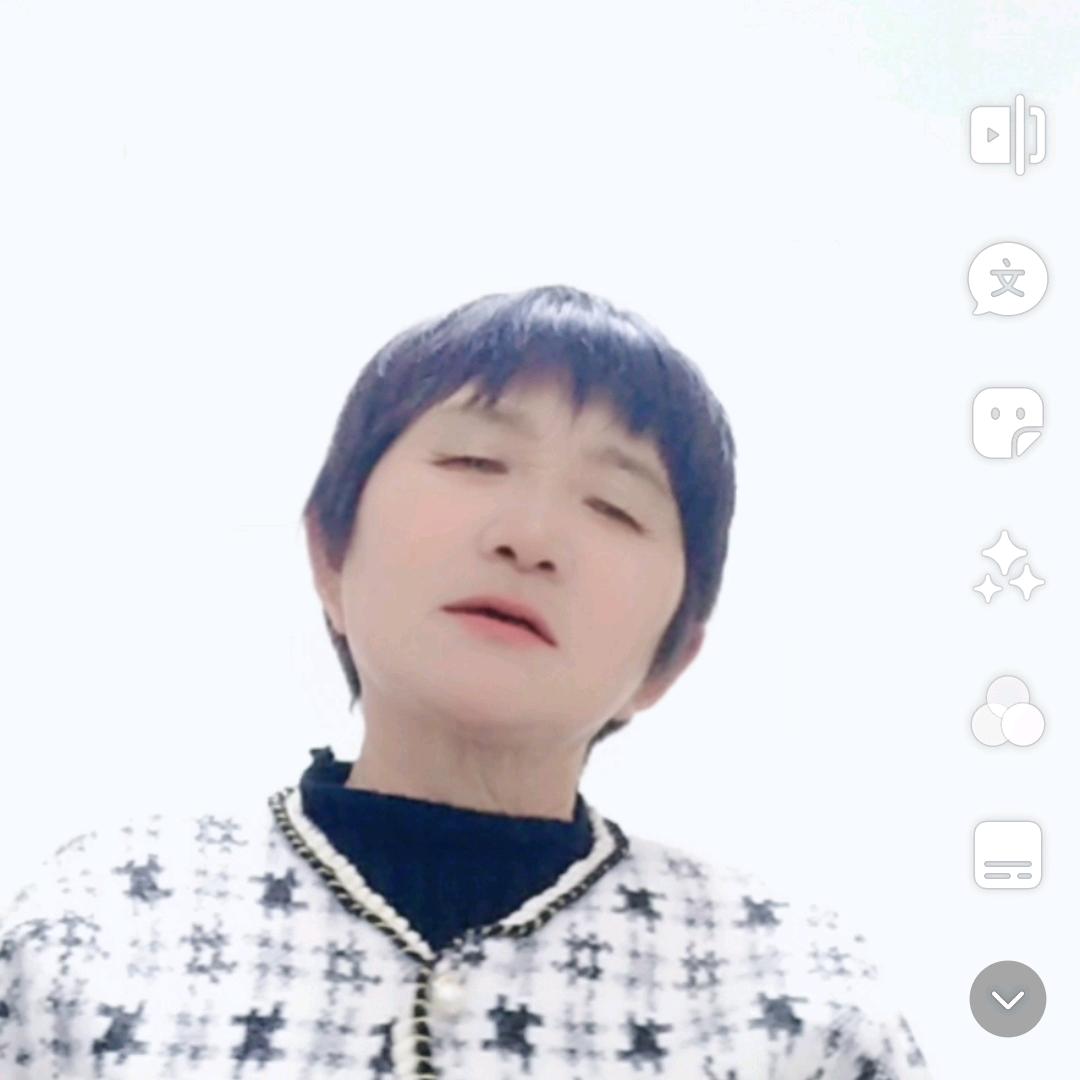Open the video clip trim tool

(1007, 134)
